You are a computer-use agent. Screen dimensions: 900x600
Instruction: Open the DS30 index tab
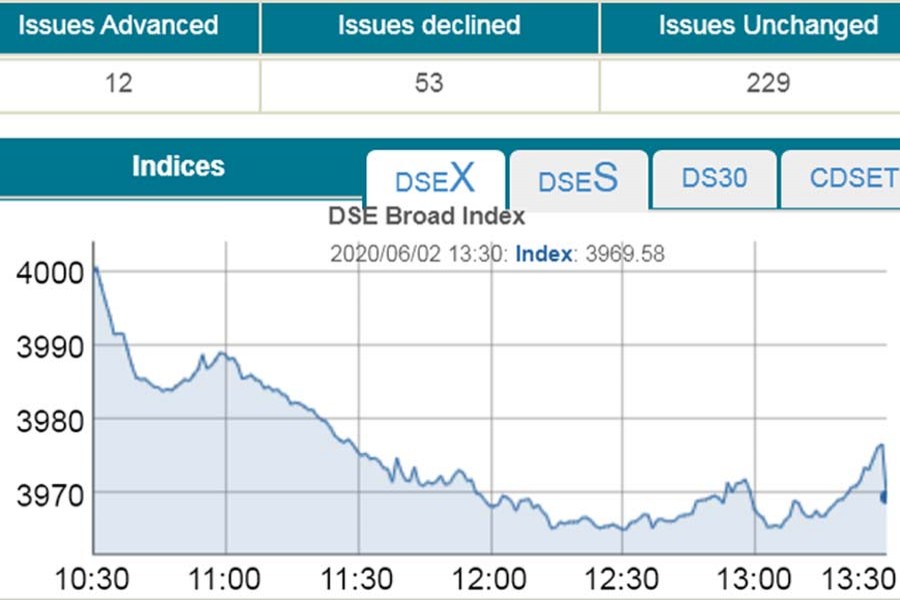tap(714, 178)
